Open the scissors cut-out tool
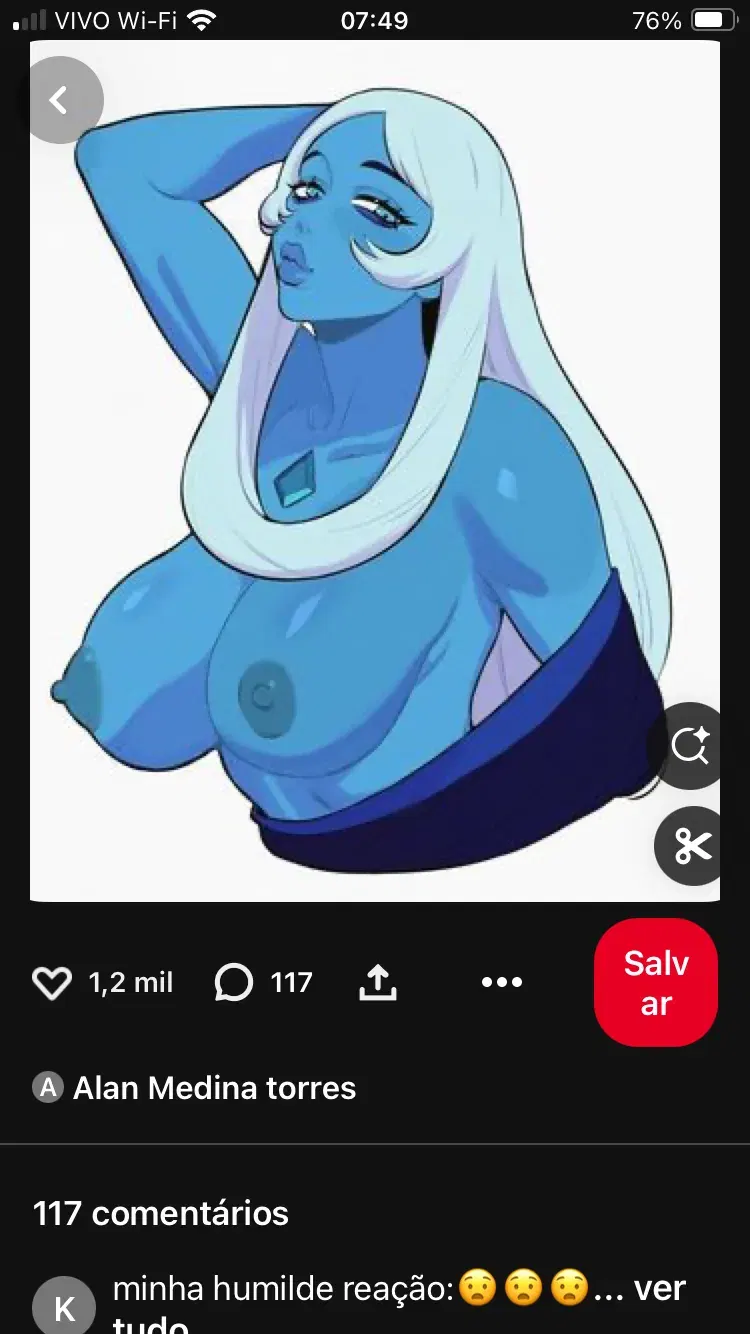This screenshot has height=1334, width=750. pyautogui.click(x=690, y=846)
